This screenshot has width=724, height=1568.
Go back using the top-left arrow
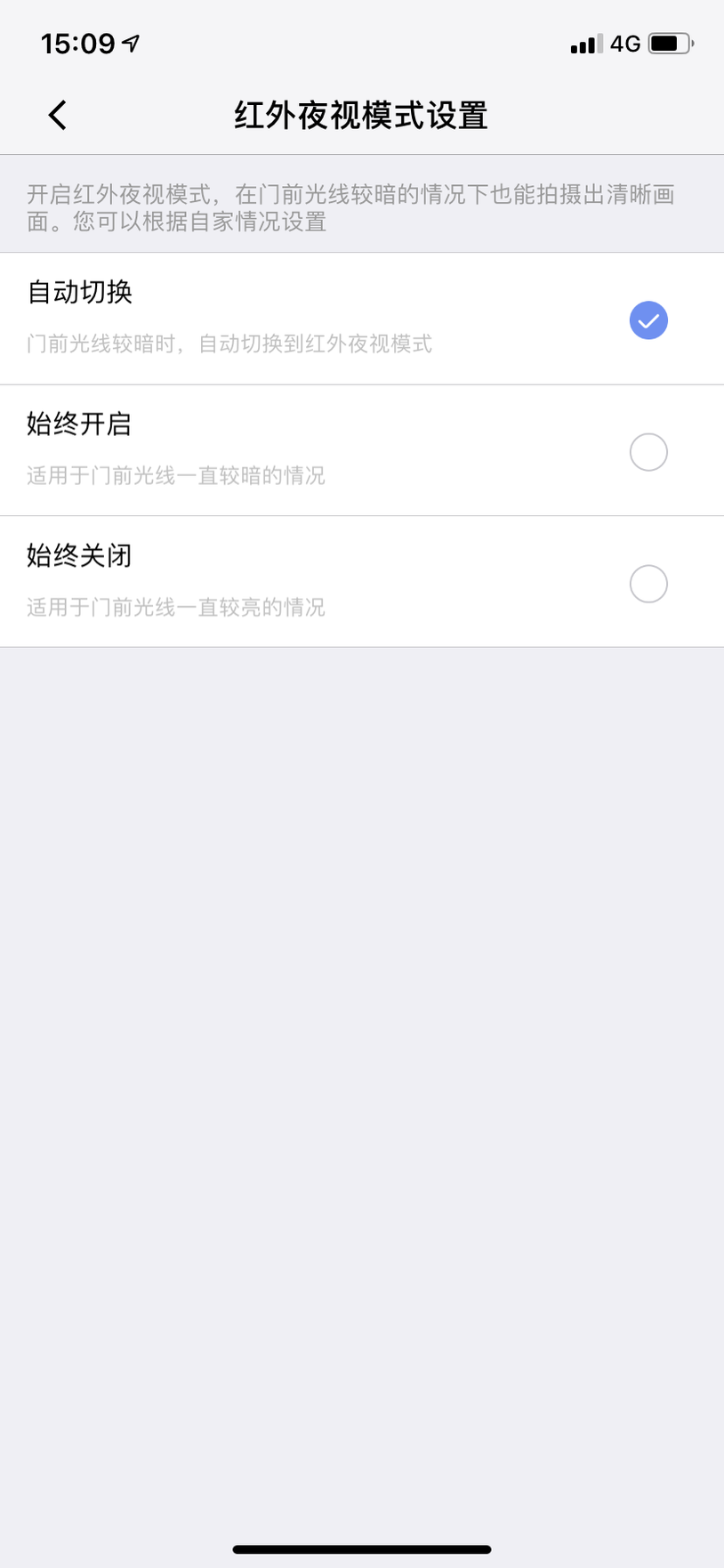(58, 115)
